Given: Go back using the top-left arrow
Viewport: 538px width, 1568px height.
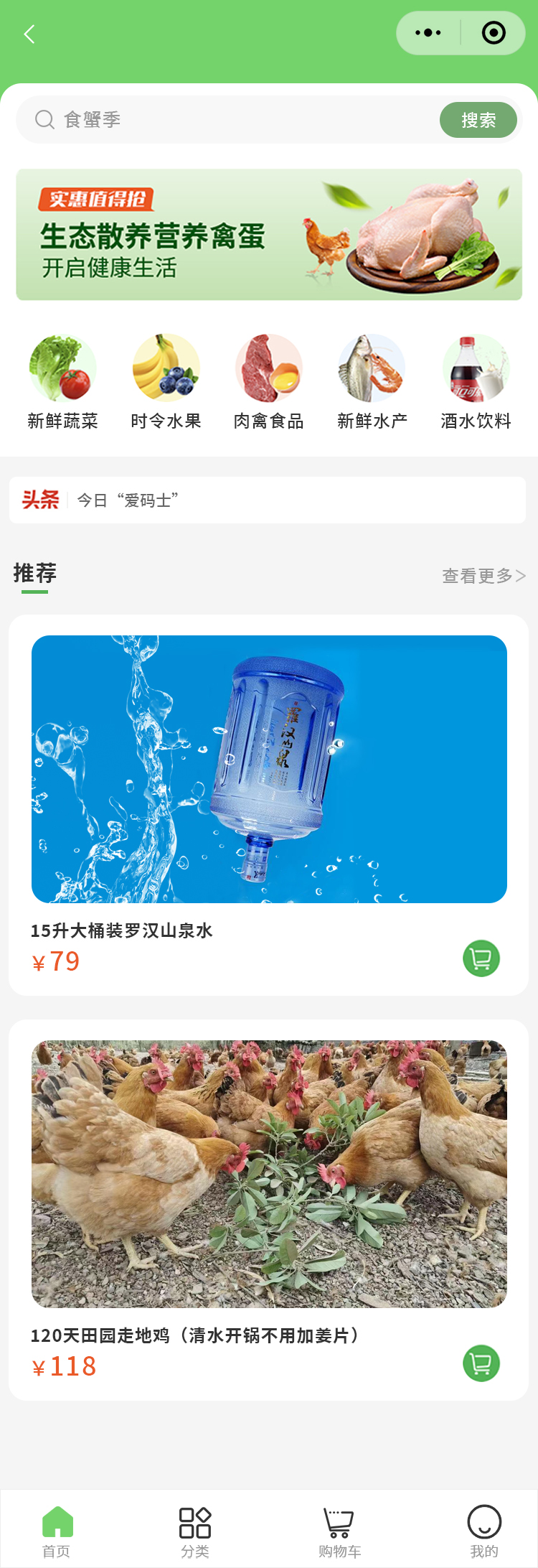Looking at the screenshot, I should click(x=29, y=34).
